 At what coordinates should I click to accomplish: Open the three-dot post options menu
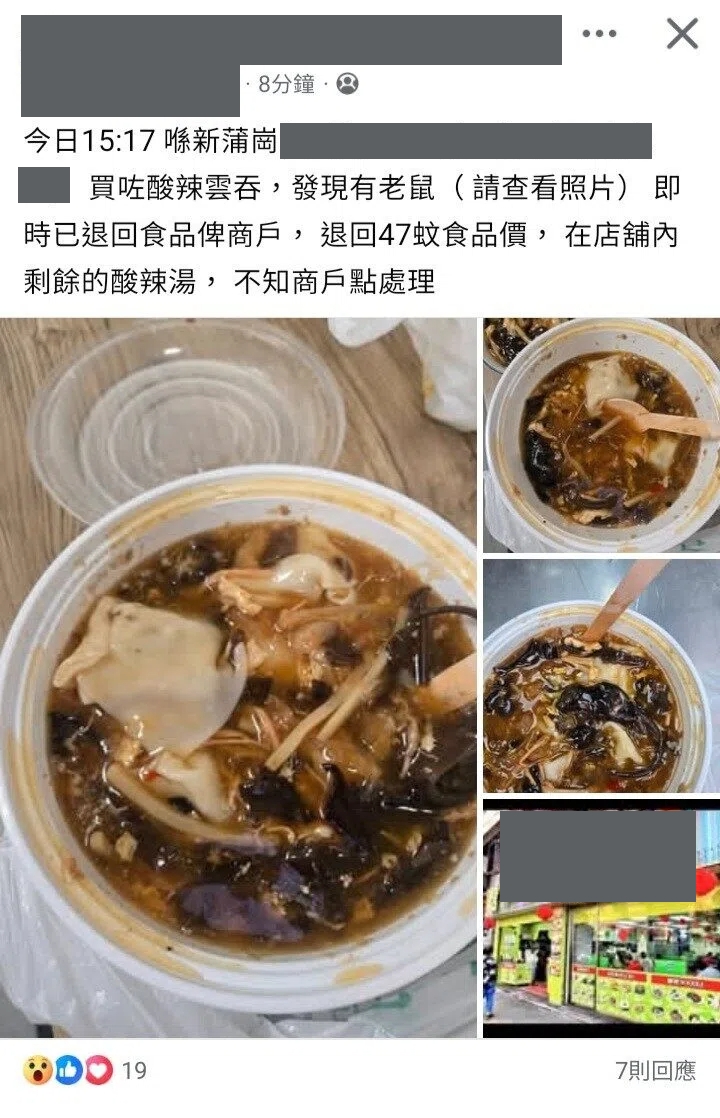pos(599,34)
